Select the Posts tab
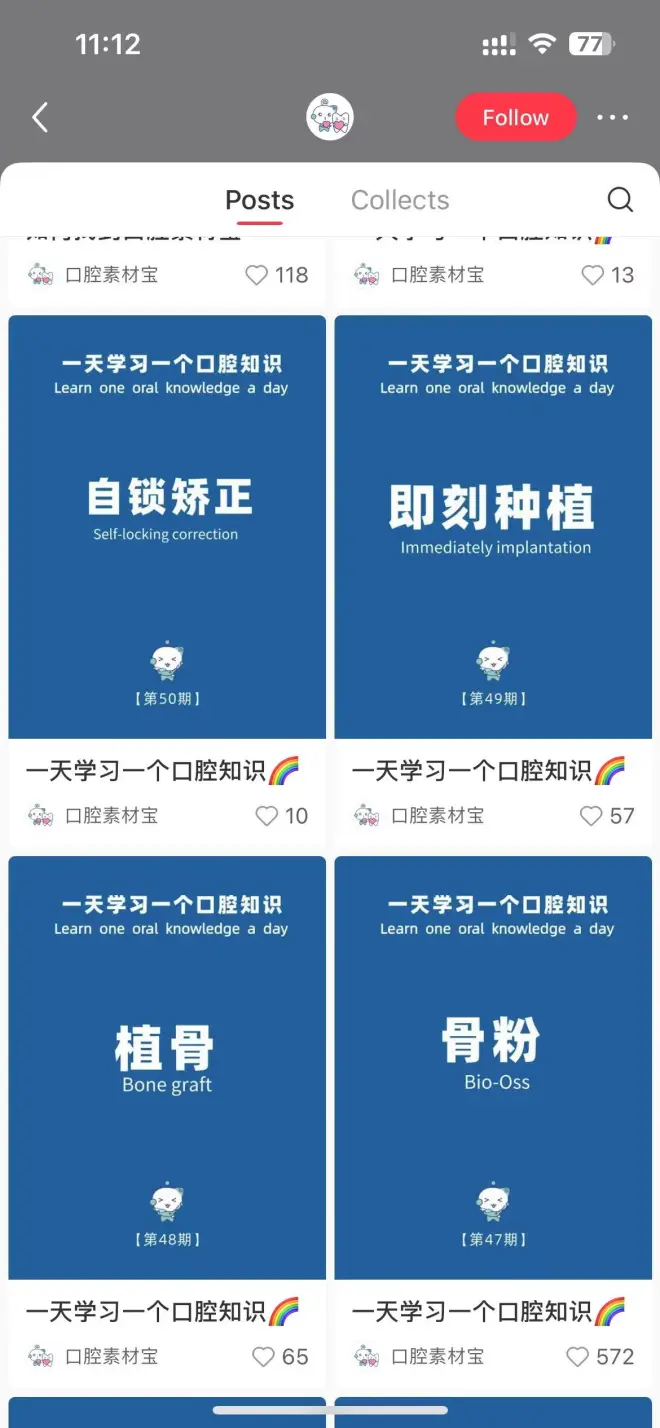The image size is (660, 1428). (x=260, y=200)
